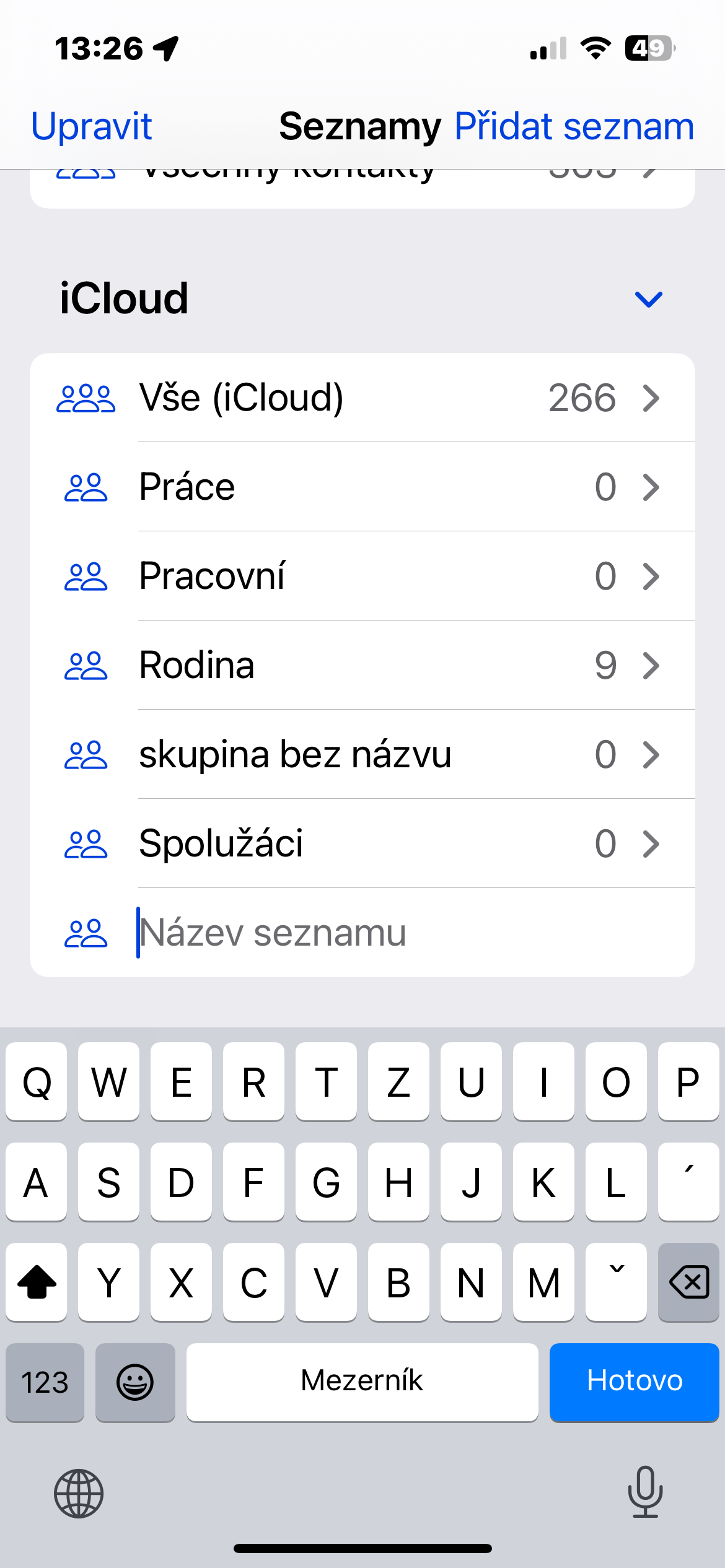Switch keyboard to emoji

[x=135, y=1381]
